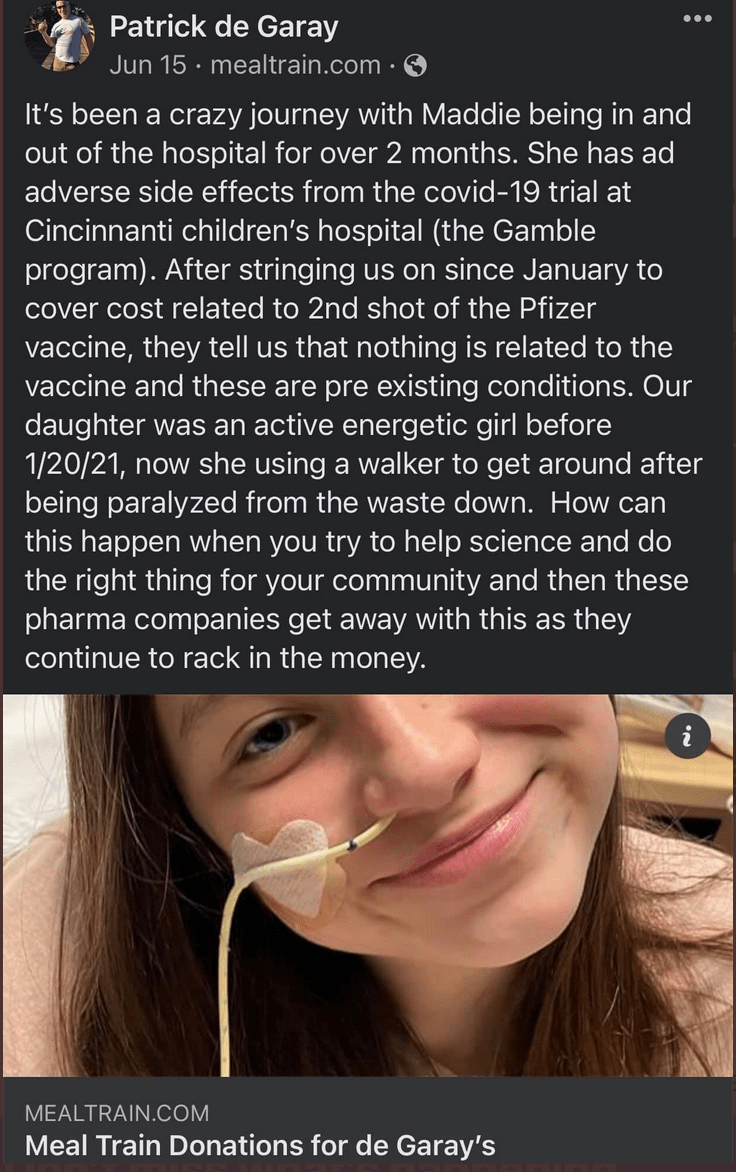Open the post's three-dot options menu

[x=696, y=19]
